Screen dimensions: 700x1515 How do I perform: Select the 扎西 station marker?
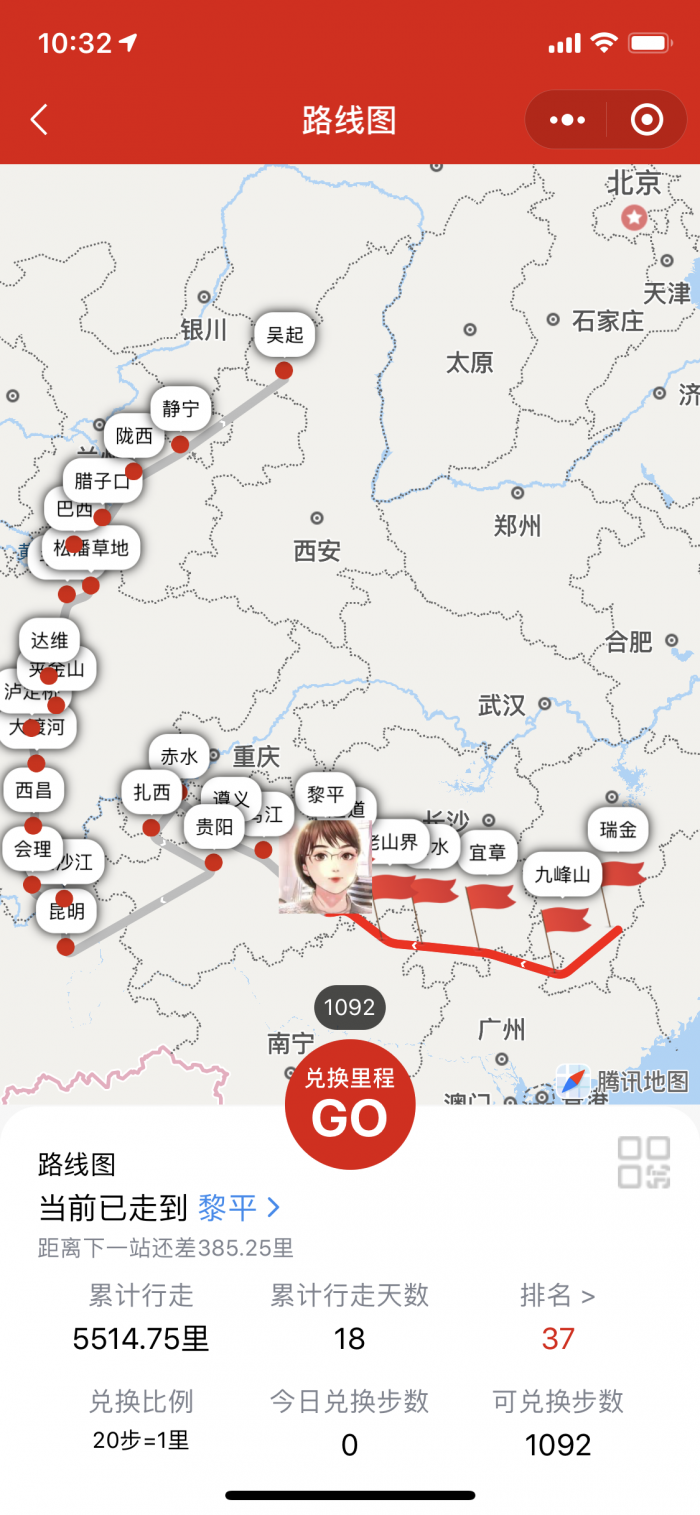(152, 793)
